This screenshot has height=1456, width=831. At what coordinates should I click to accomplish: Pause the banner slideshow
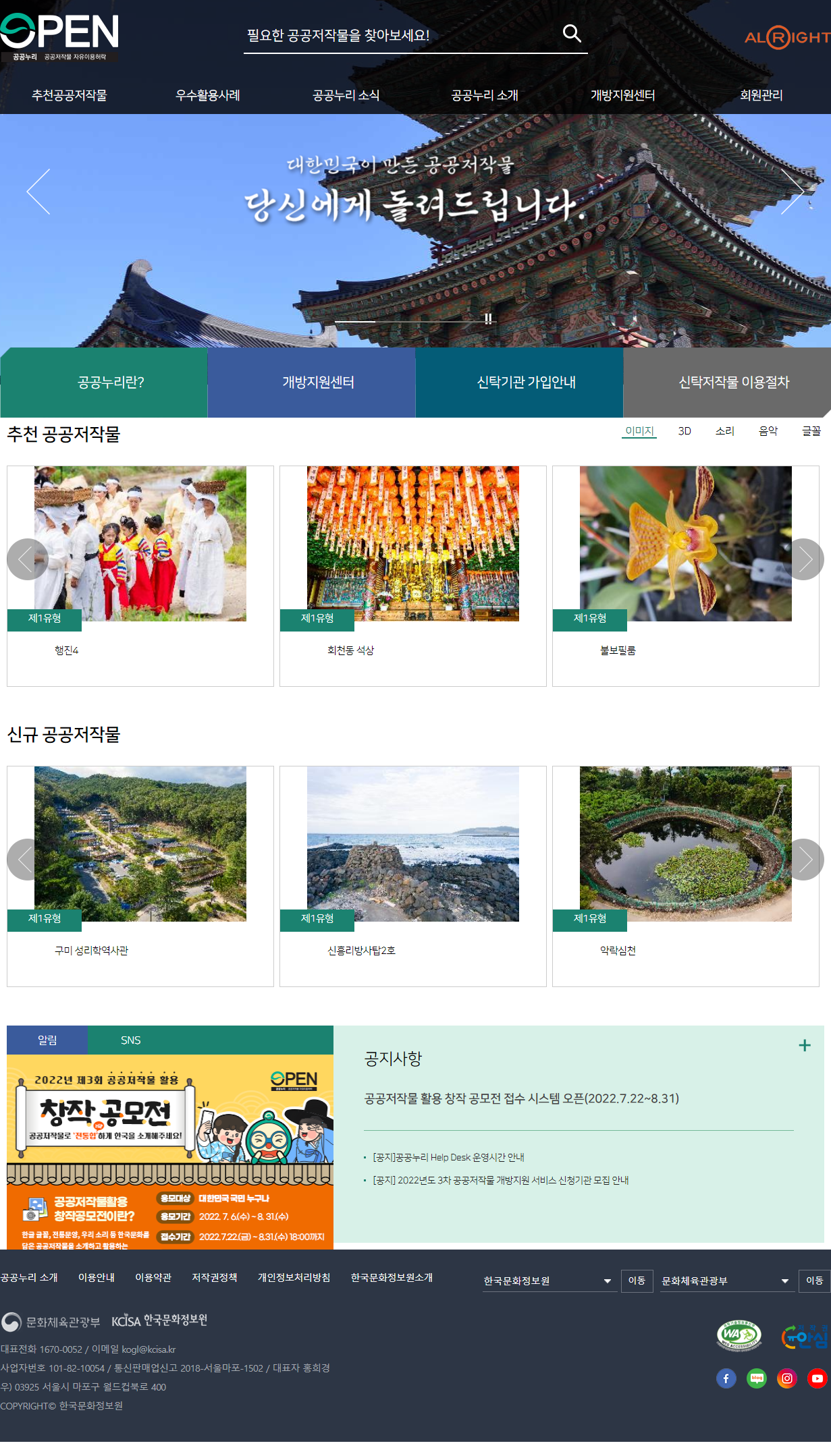pyautogui.click(x=488, y=318)
